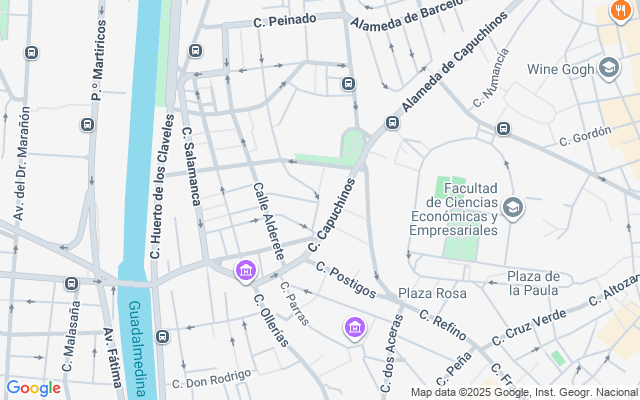Select the Facultad de Ciencias Económicas marker
The height and width of the screenshot is (400, 640).
513,208
